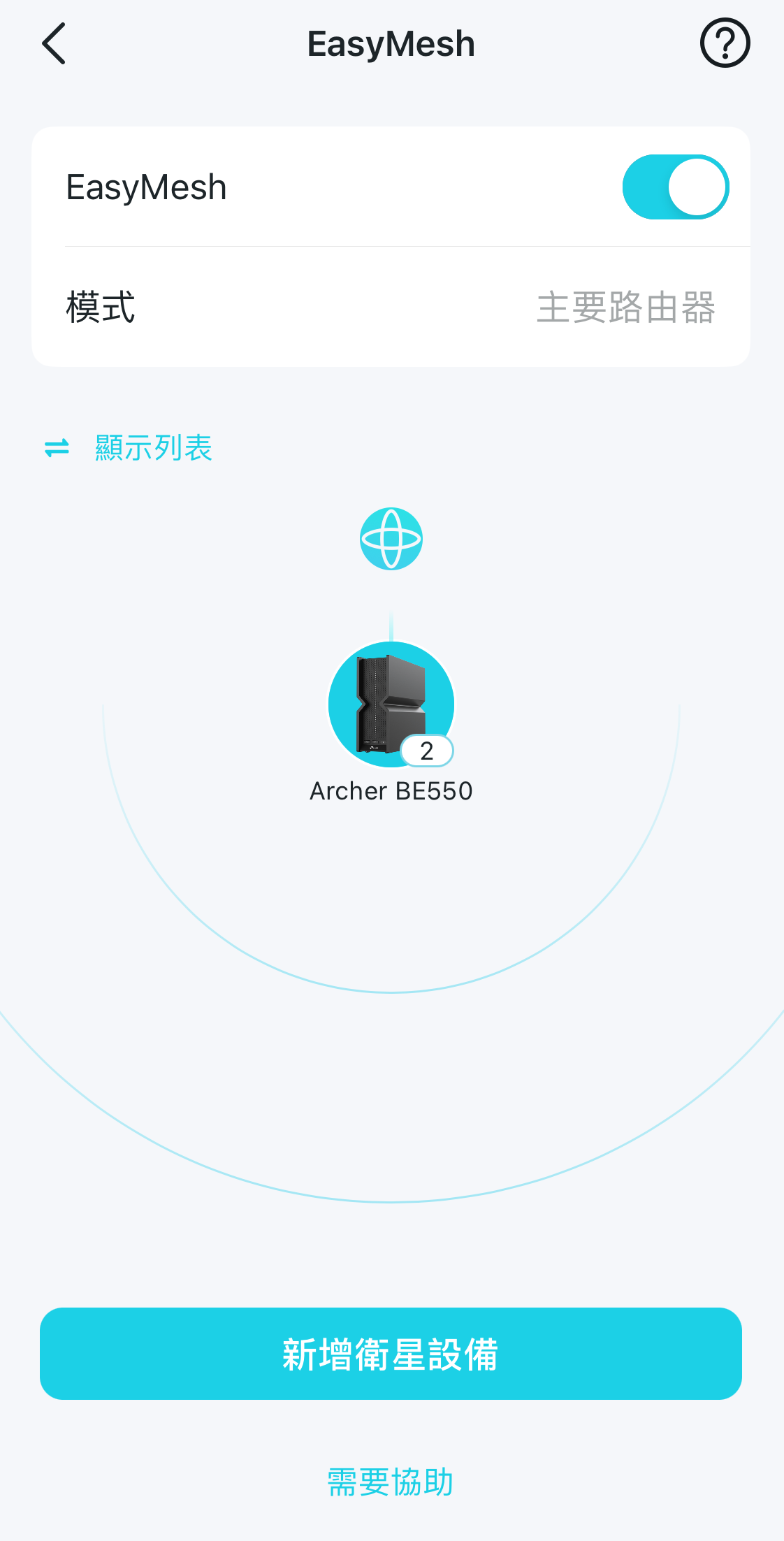Tap the 新增衛星設備 button
Viewport: 784px width, 1541px height.
click(x=391, y=1354)
